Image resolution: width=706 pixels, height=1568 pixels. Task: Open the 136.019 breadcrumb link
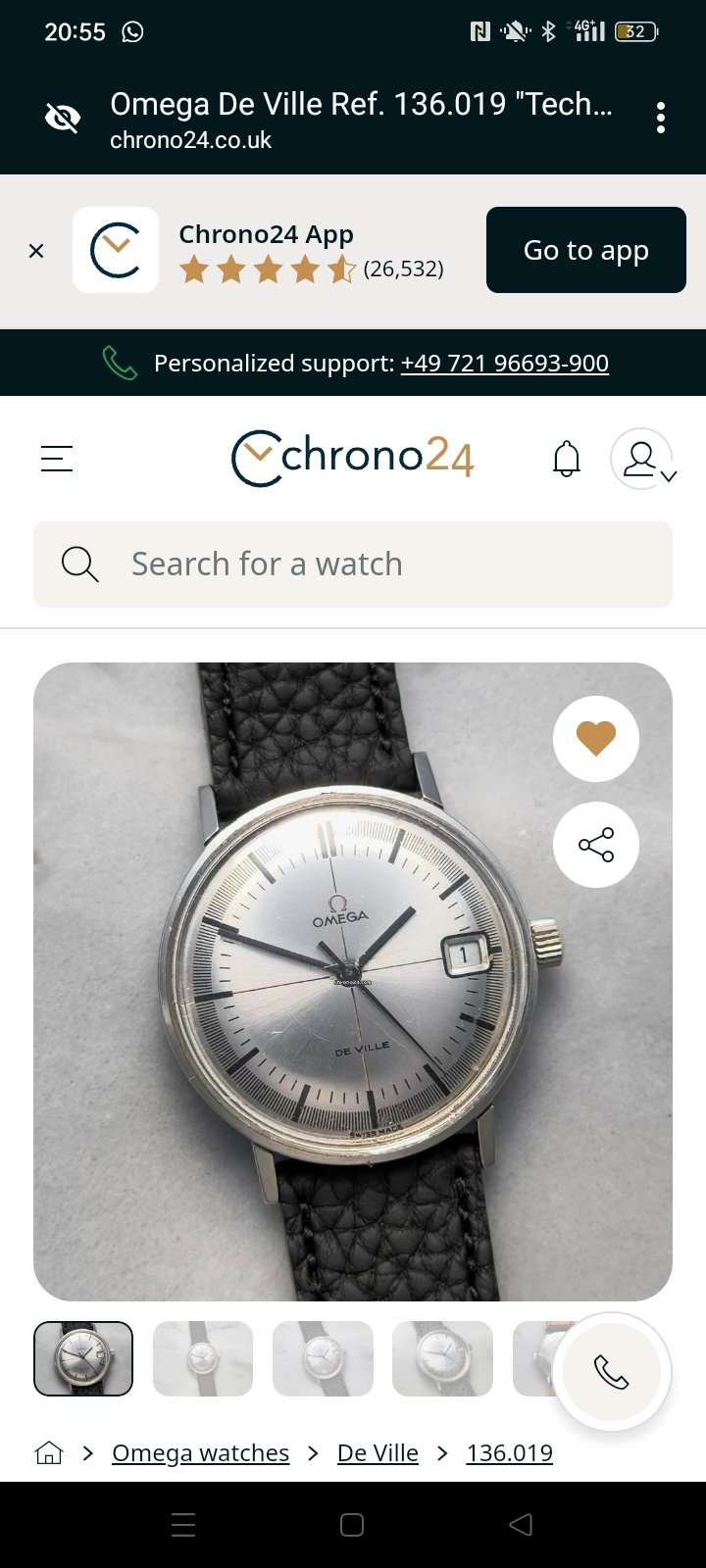pos(509,1452)
